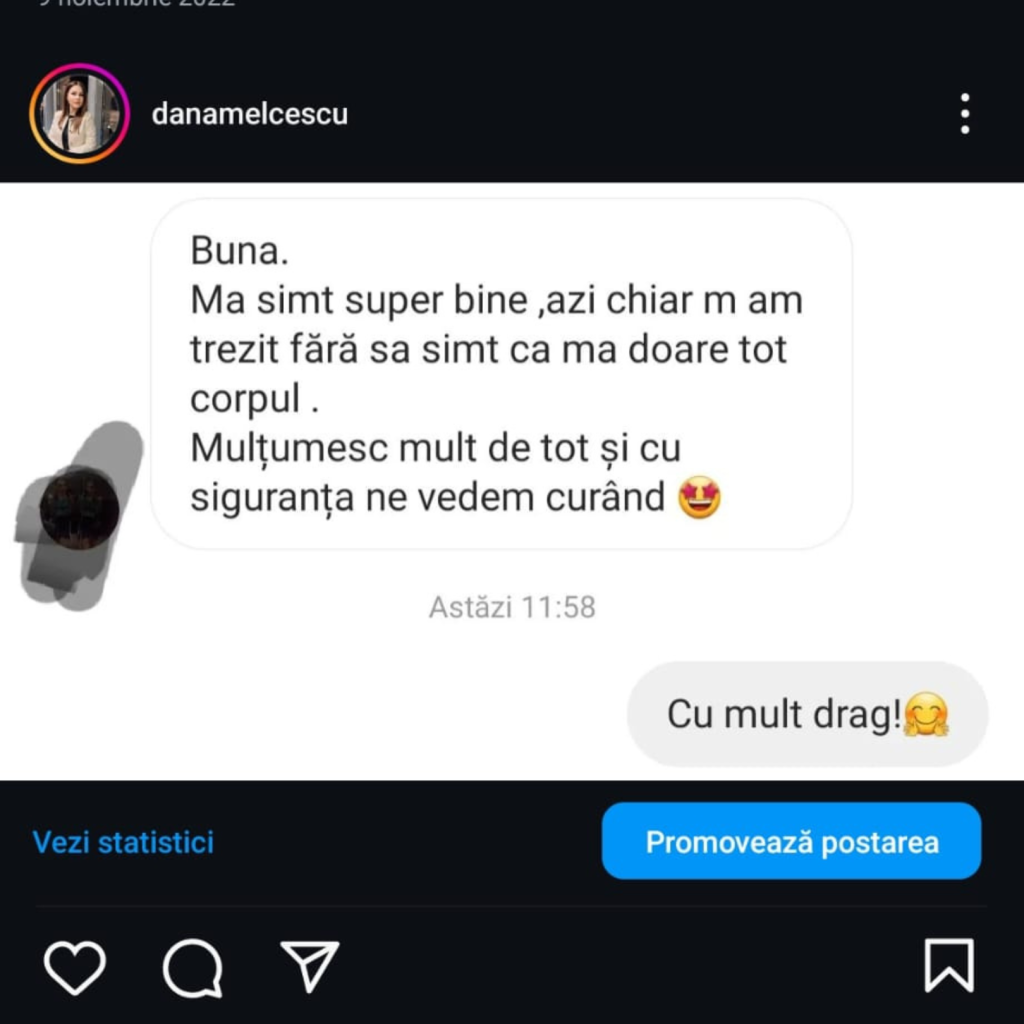
Task: View post insights via Vezi statistici
Action: 123,842
